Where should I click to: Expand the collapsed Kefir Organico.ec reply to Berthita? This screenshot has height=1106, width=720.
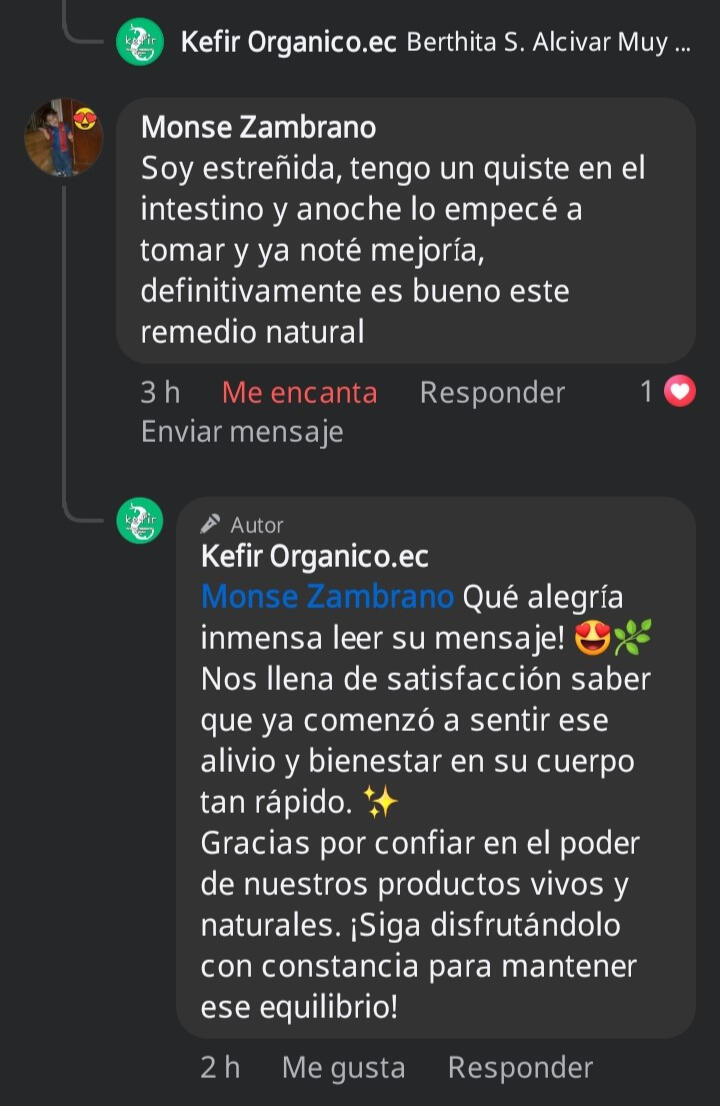tap(435, 43)
